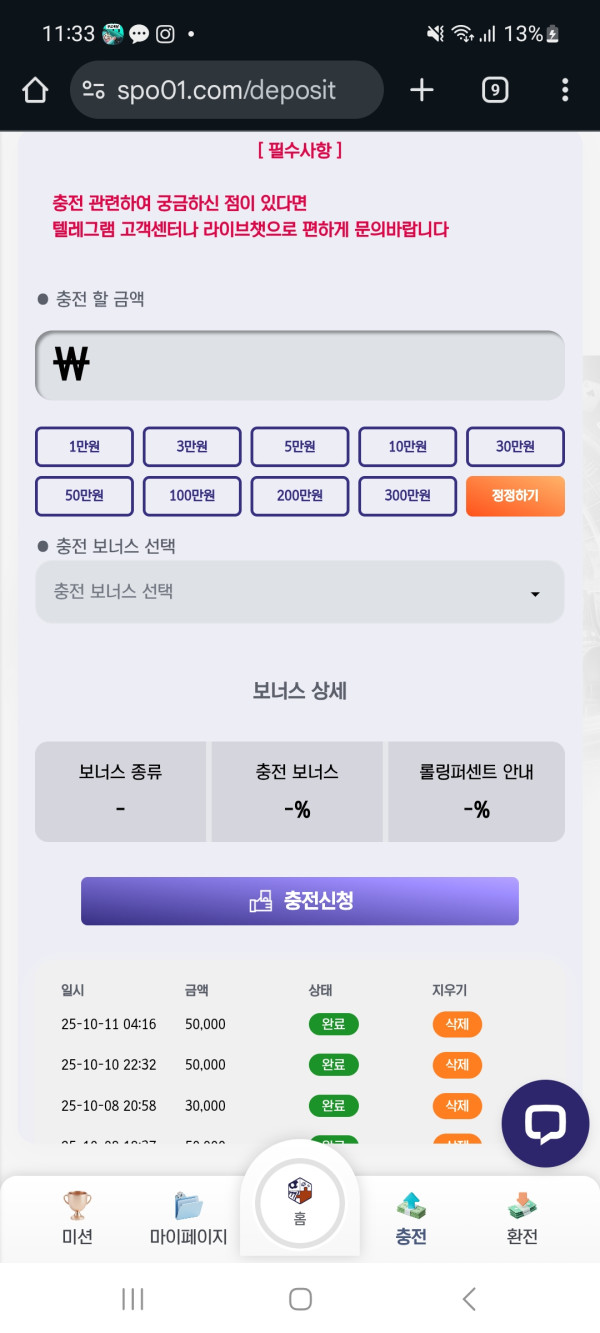Tap the spo01.com/deposit address bar
Image resolution: width=600 pixels, height=1333 pixels.
[227, 91]
